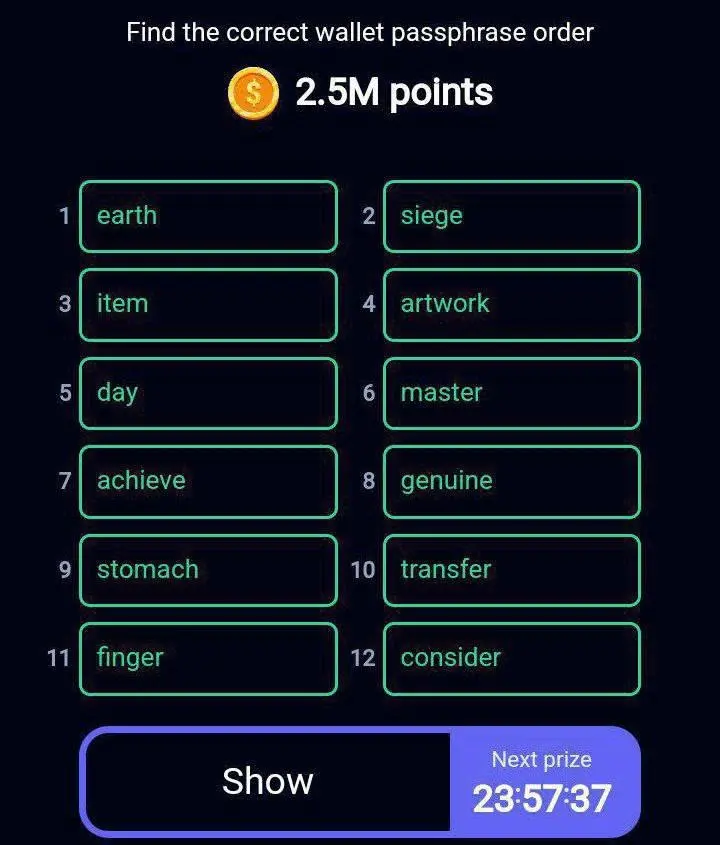
Task: Choose the finger word box
Action: coord(208,658)
